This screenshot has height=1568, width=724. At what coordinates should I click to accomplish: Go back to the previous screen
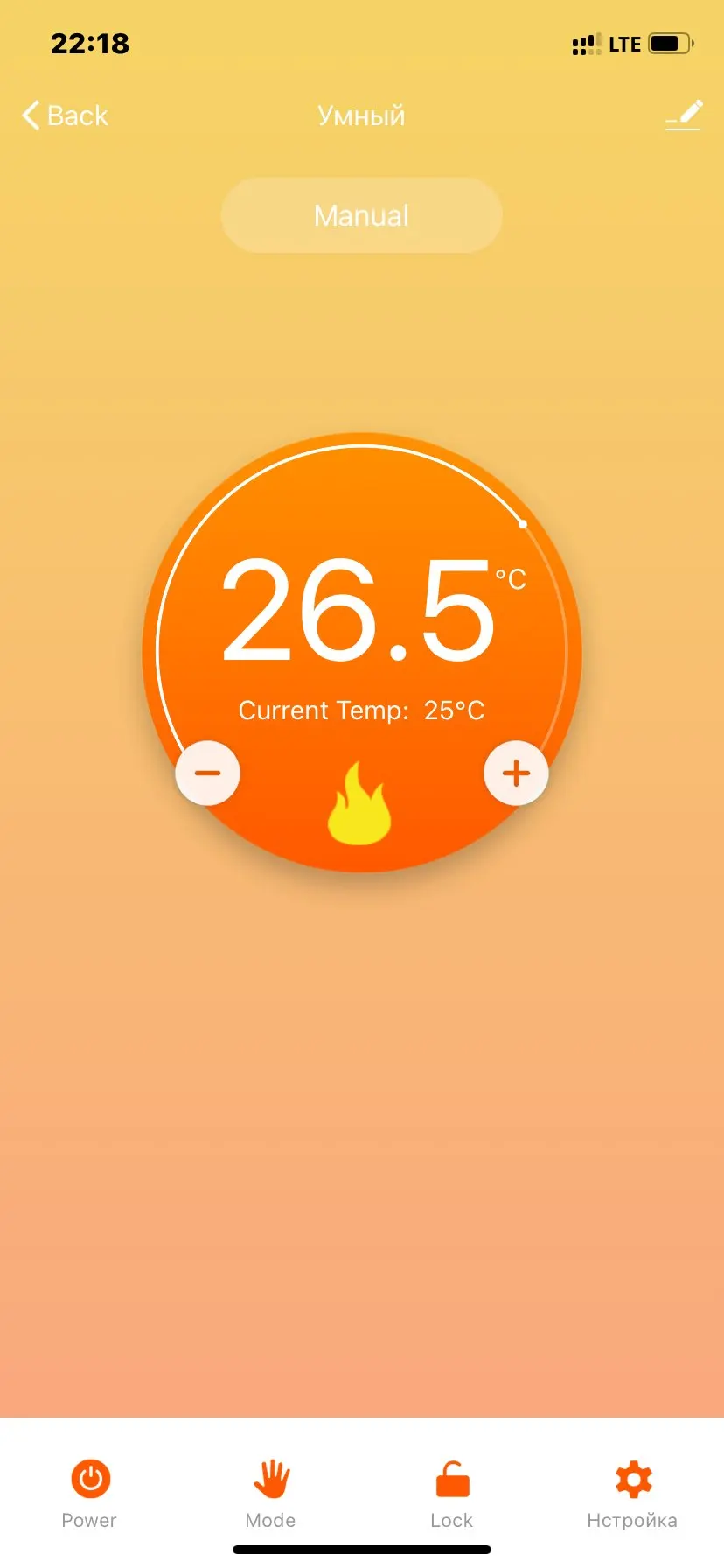[x=65, y=115]
